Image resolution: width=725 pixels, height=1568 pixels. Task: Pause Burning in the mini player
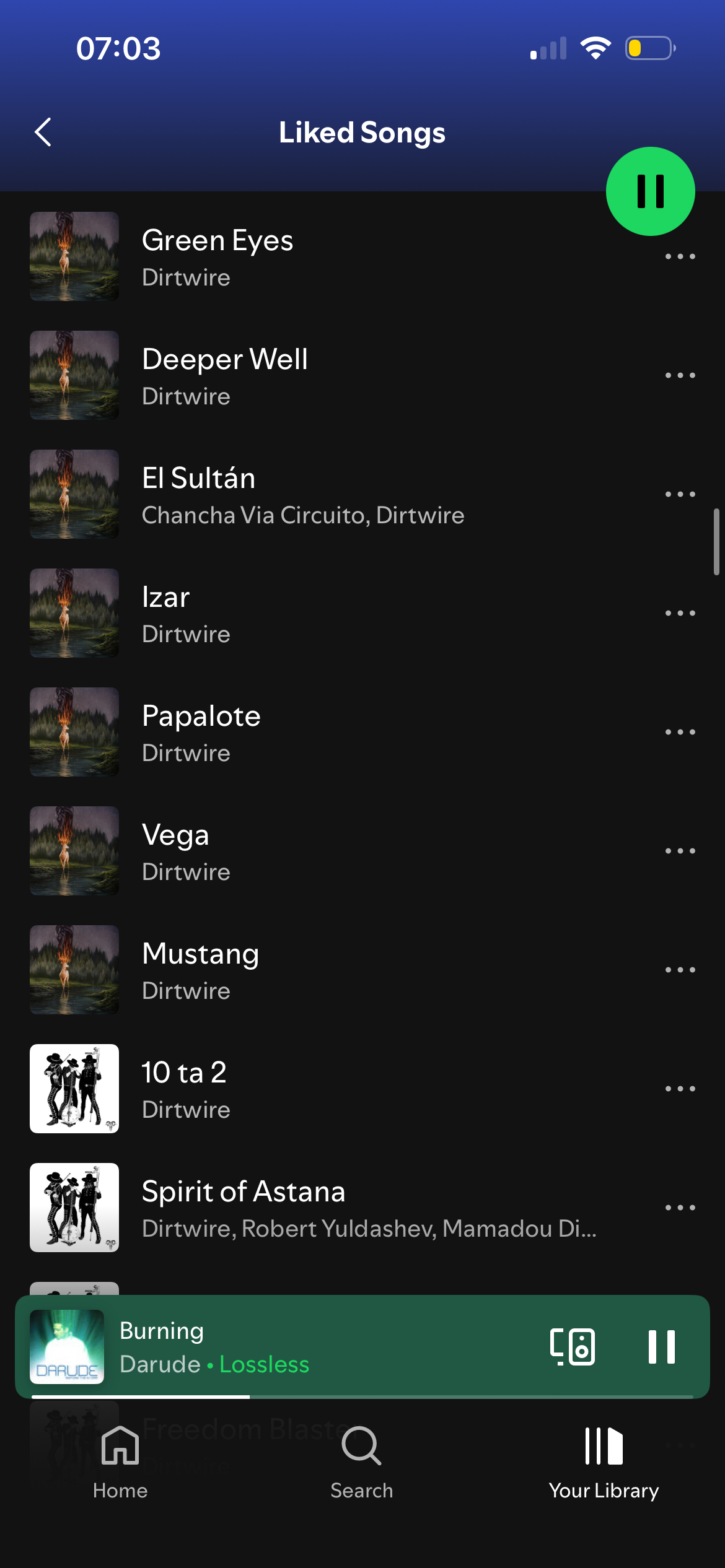(661, 1347)
